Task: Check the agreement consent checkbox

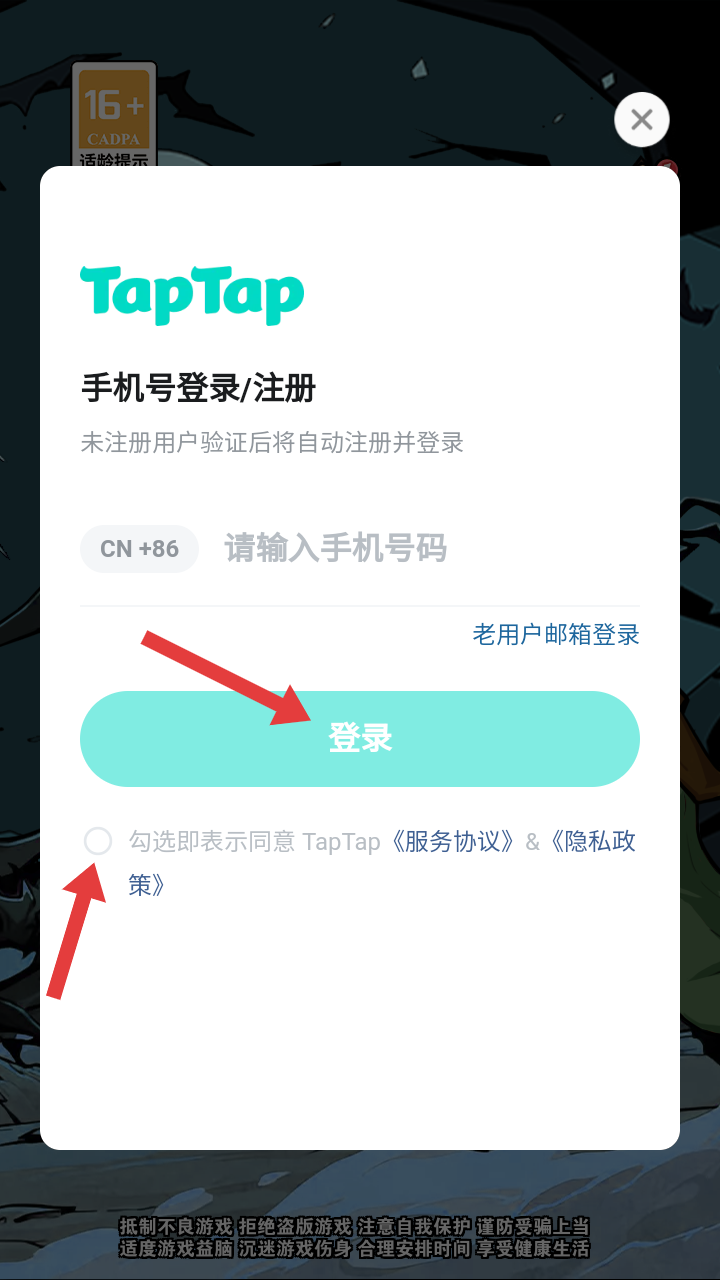Action: pyautogui.click(x=98, y=841)
